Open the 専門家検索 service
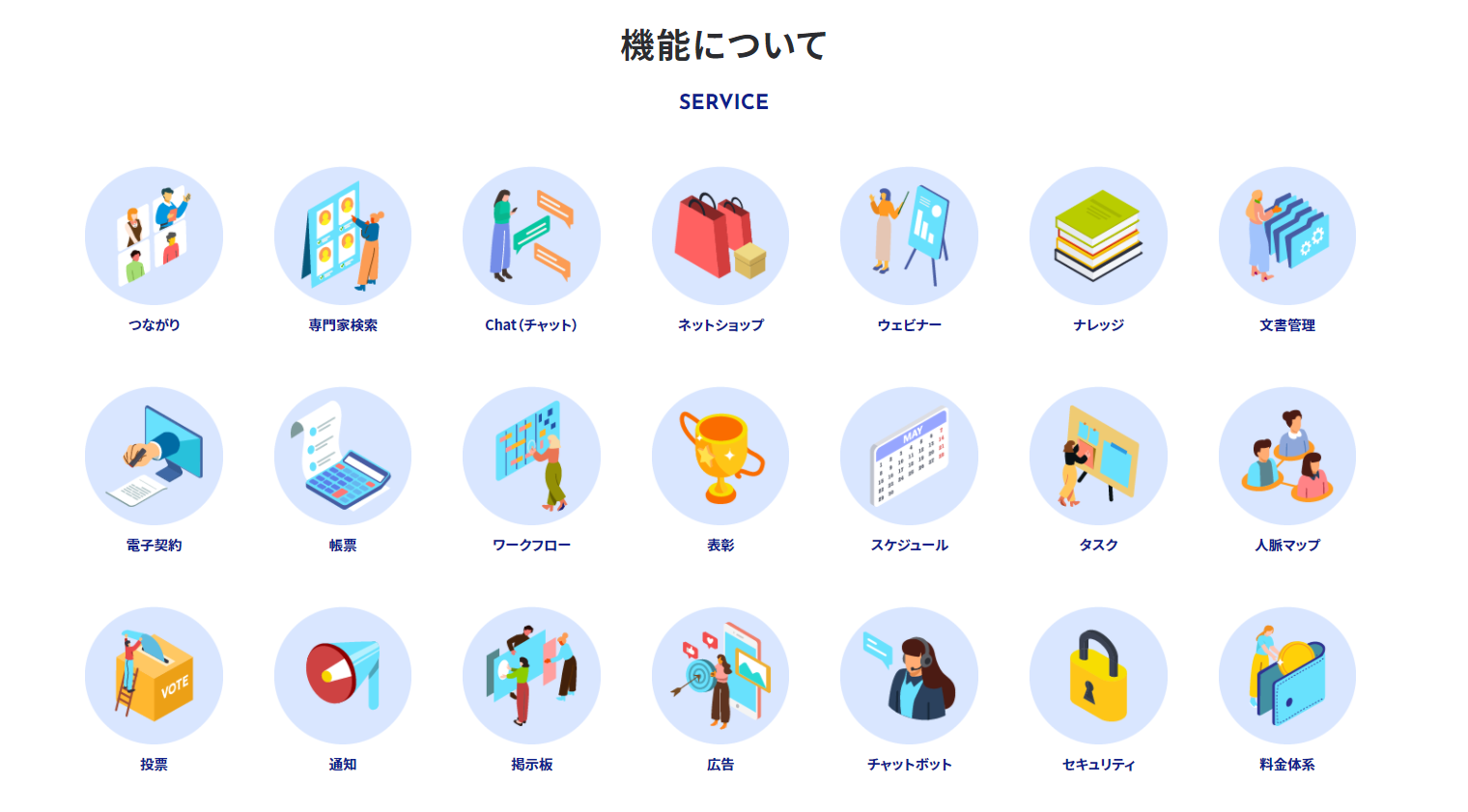The height and width of the screenshot is (812, 1468). [x=343, y=237]
